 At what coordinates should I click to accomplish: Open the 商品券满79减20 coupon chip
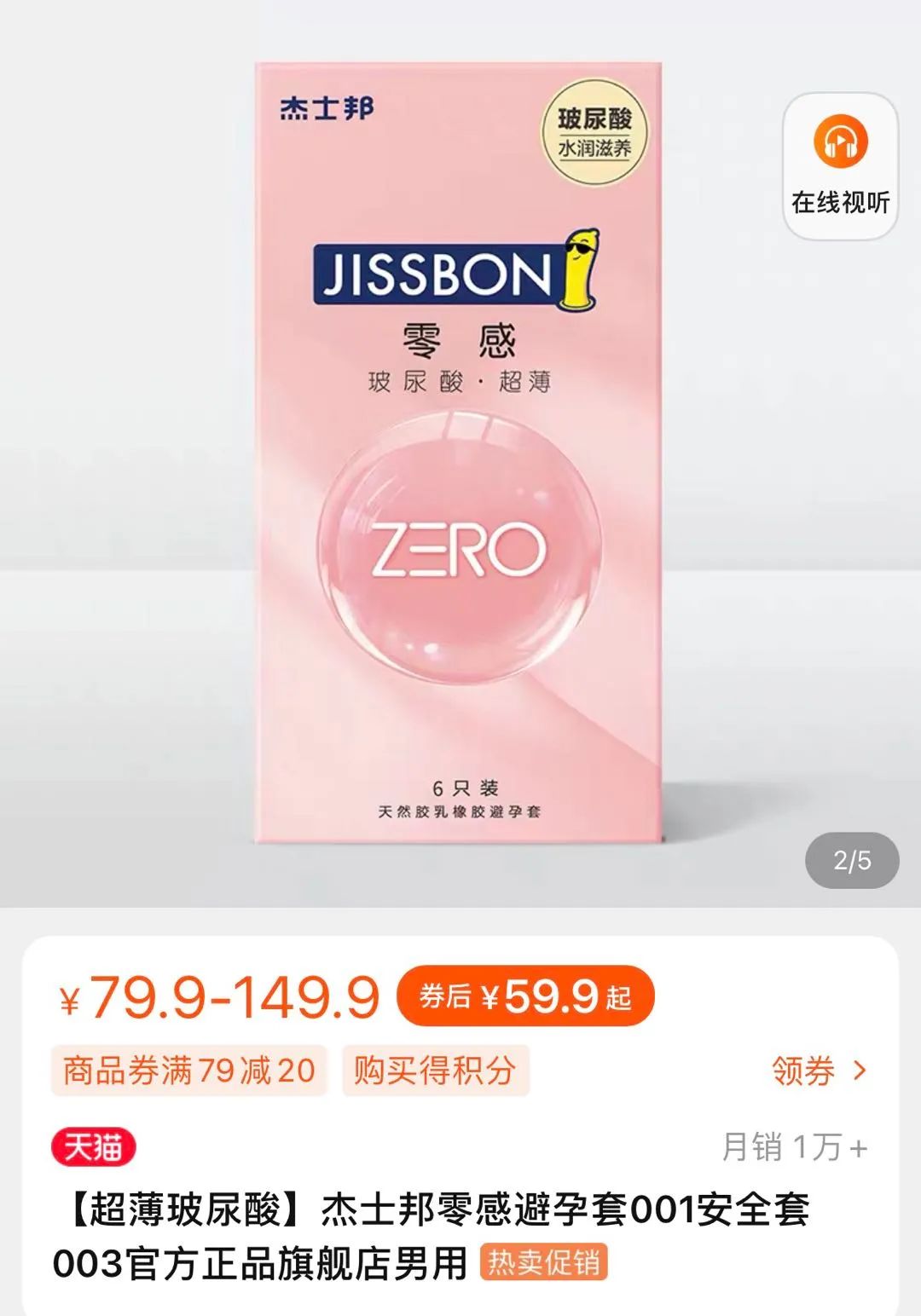click(189, 1071)
